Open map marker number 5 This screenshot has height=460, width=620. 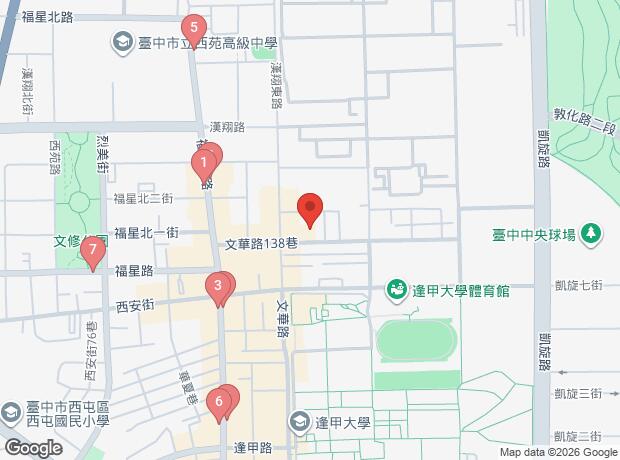pos(194,31)
